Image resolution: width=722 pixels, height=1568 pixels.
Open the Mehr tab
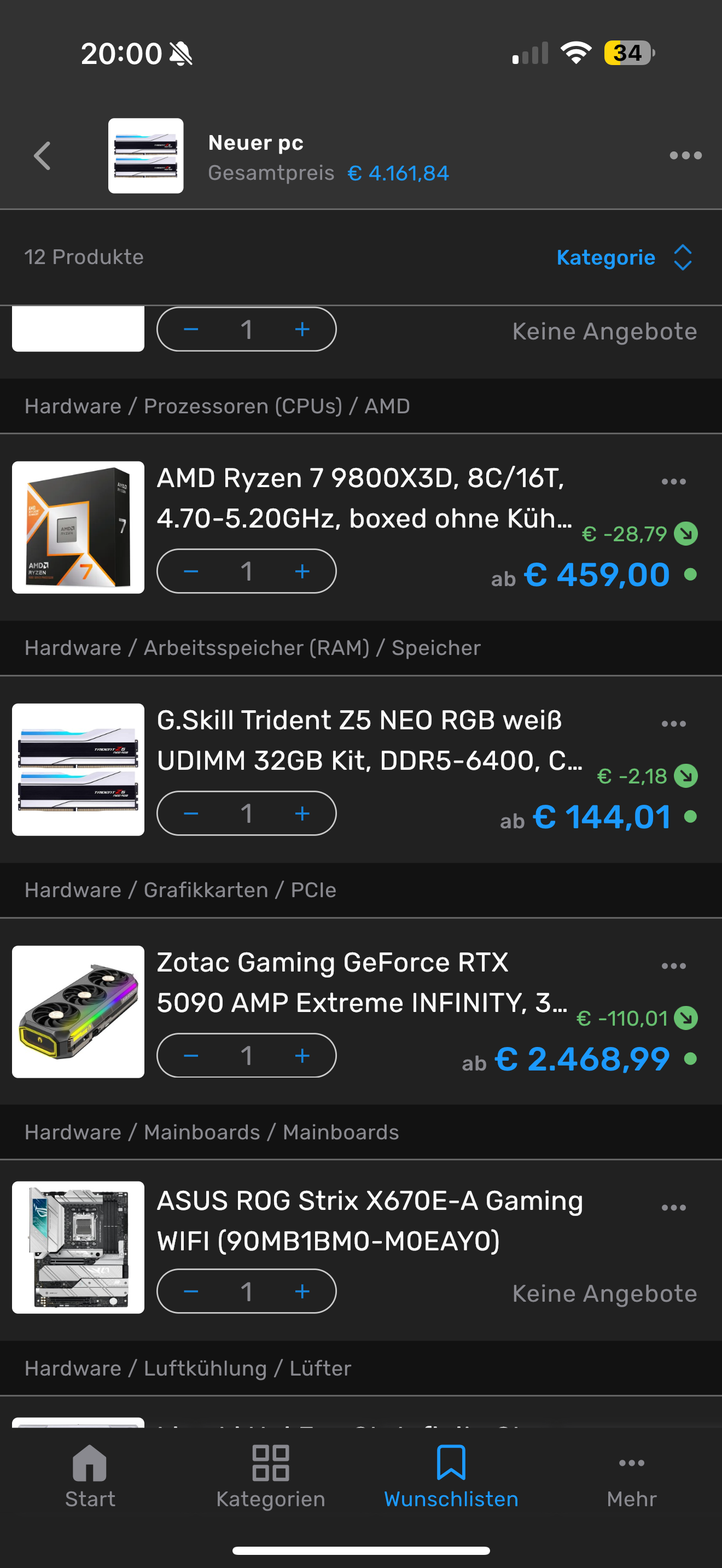(x=631, y=1476)
